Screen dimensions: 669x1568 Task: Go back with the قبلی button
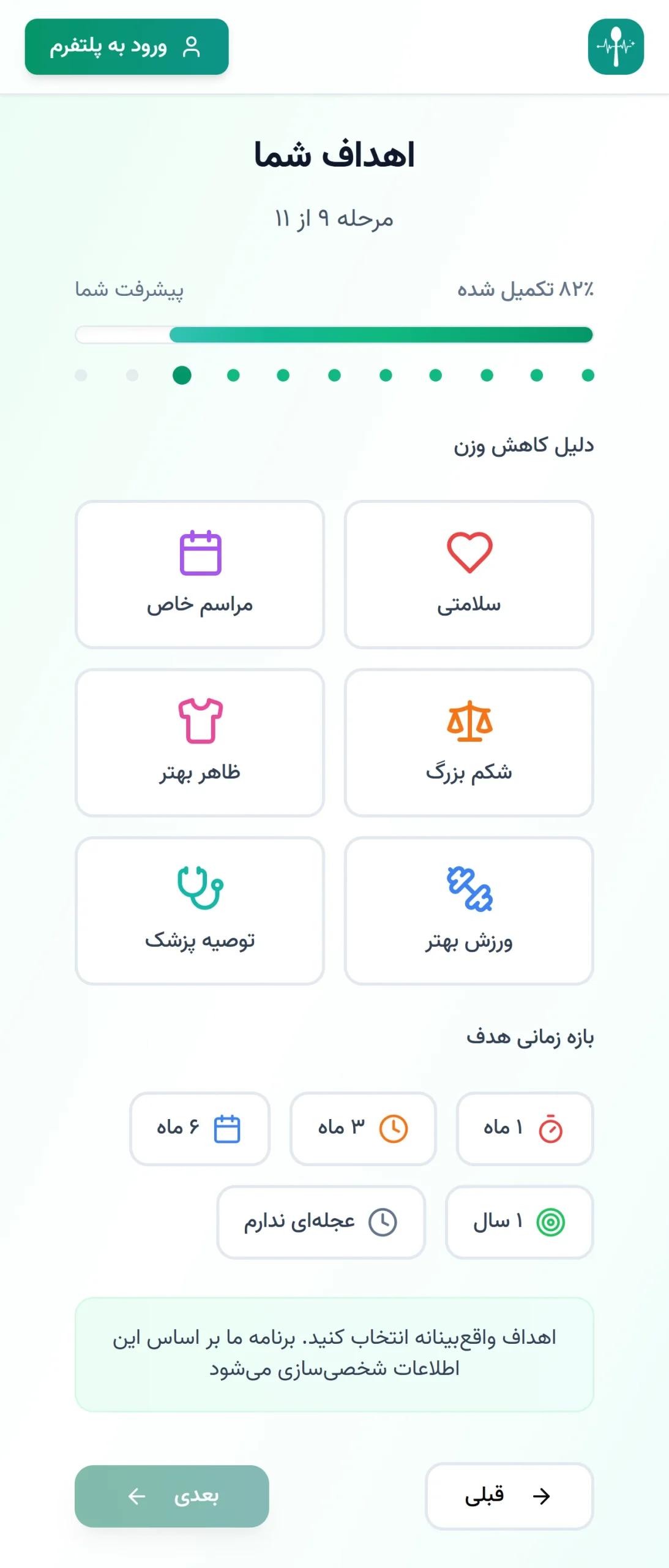pos(509,1496)
